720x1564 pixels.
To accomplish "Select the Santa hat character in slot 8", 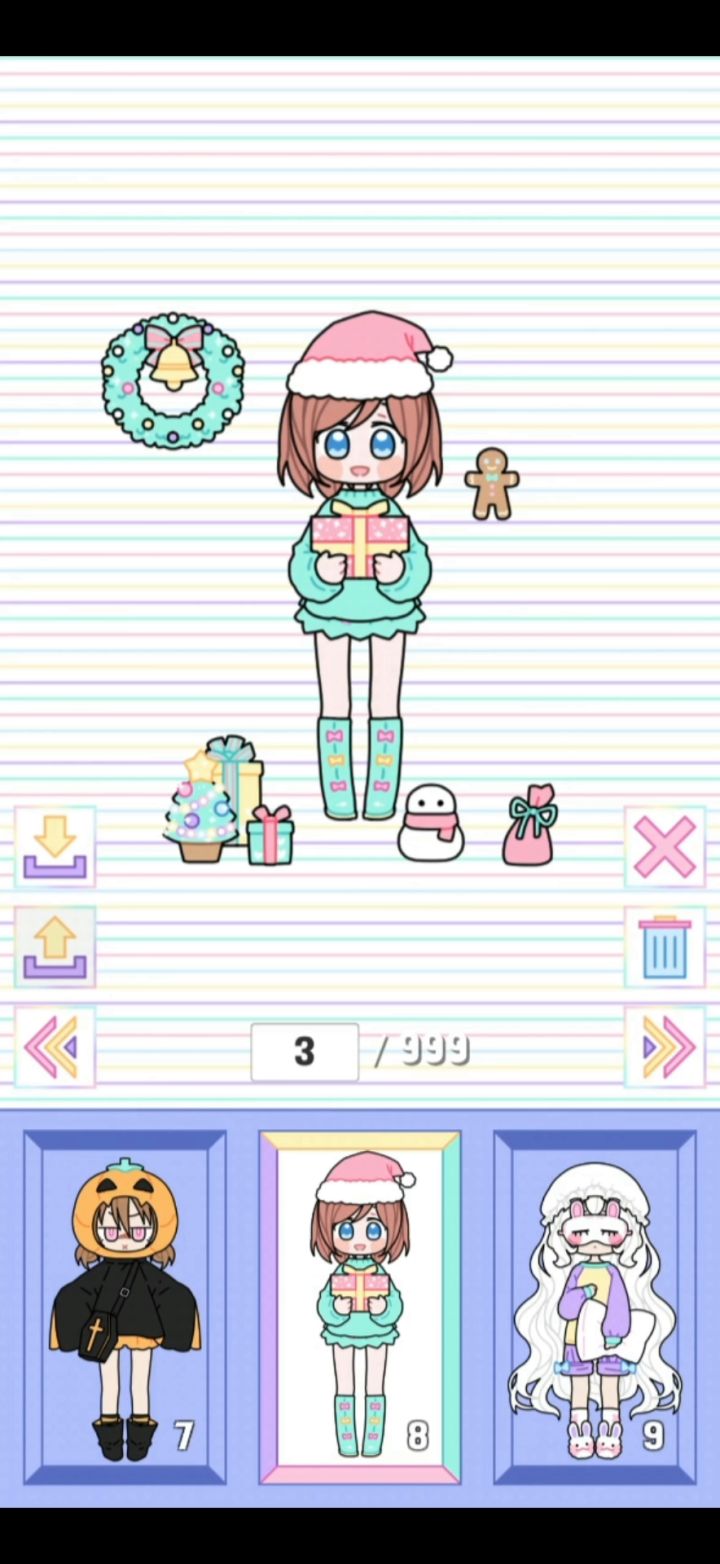I will [360, 1308].
